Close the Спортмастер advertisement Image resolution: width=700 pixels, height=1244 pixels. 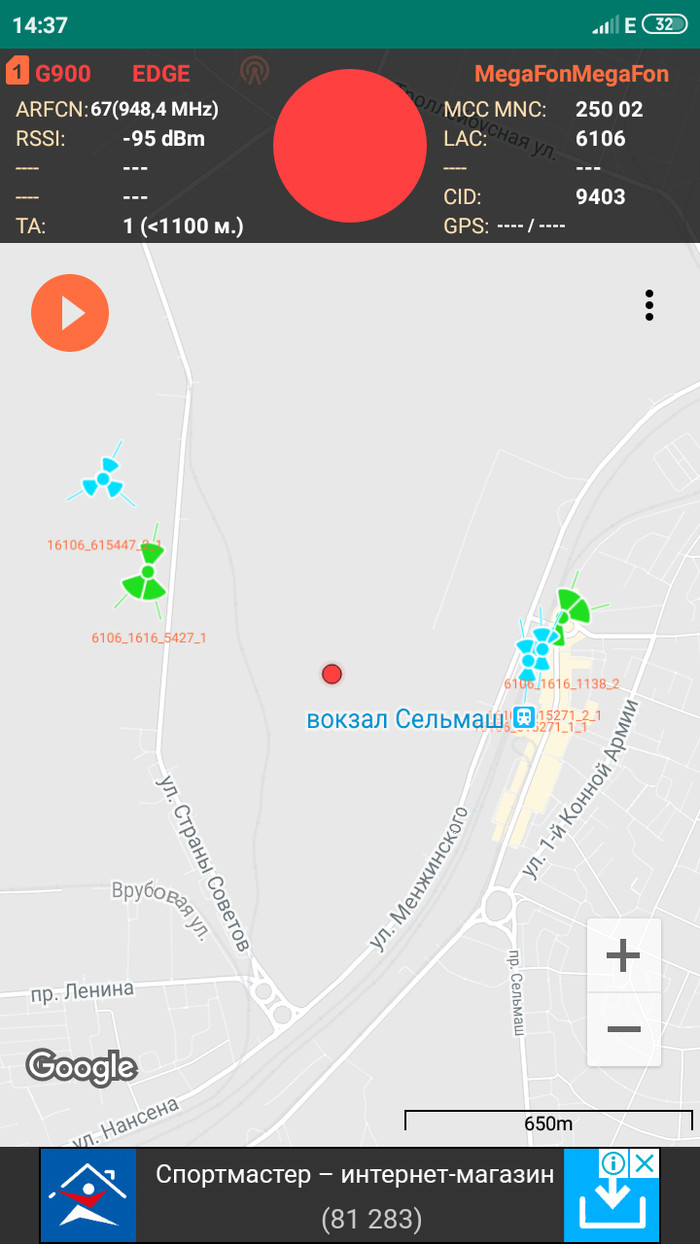[646, 1163]
